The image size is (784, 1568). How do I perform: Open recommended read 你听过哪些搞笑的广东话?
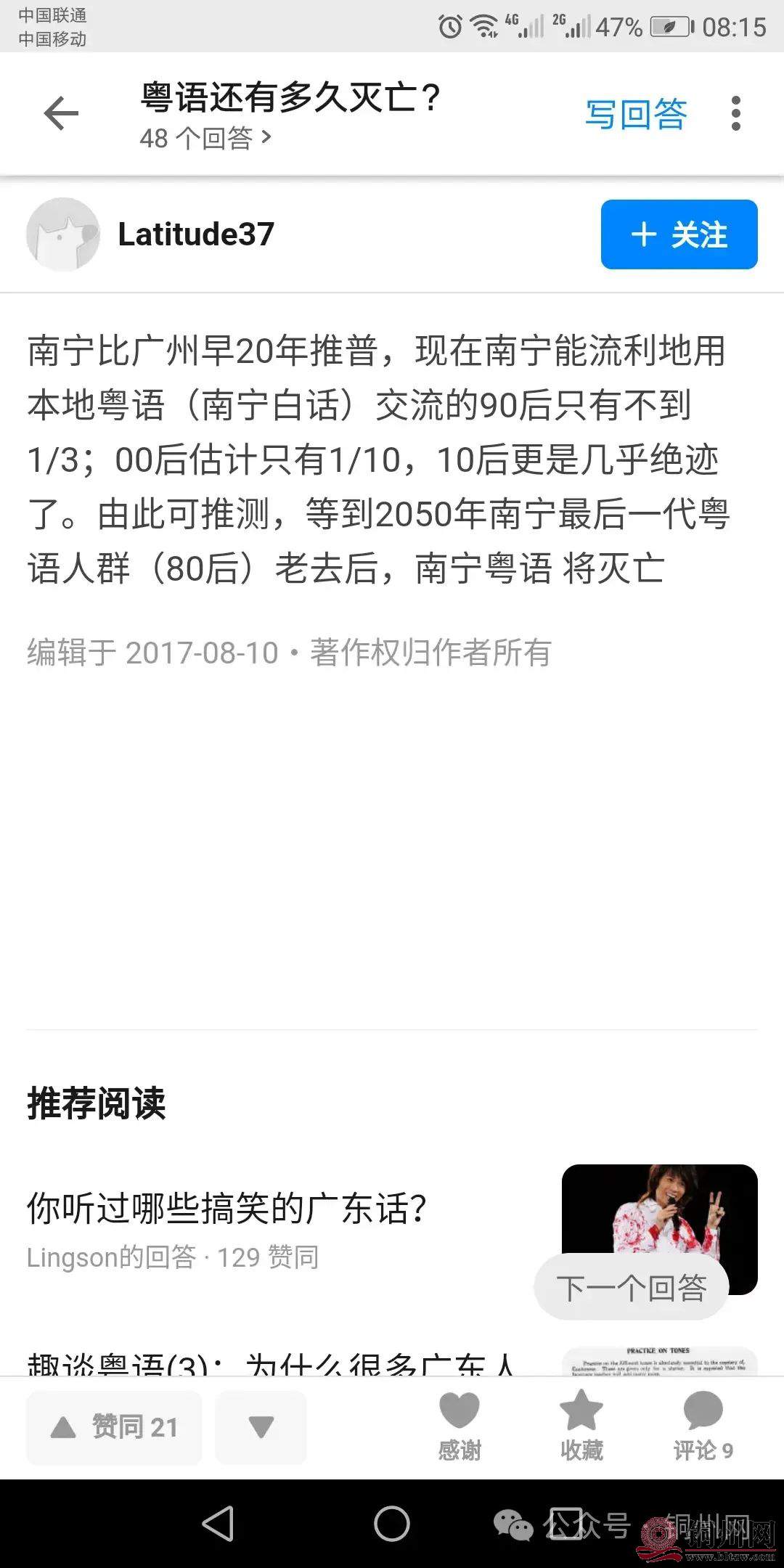(226, 1209)
